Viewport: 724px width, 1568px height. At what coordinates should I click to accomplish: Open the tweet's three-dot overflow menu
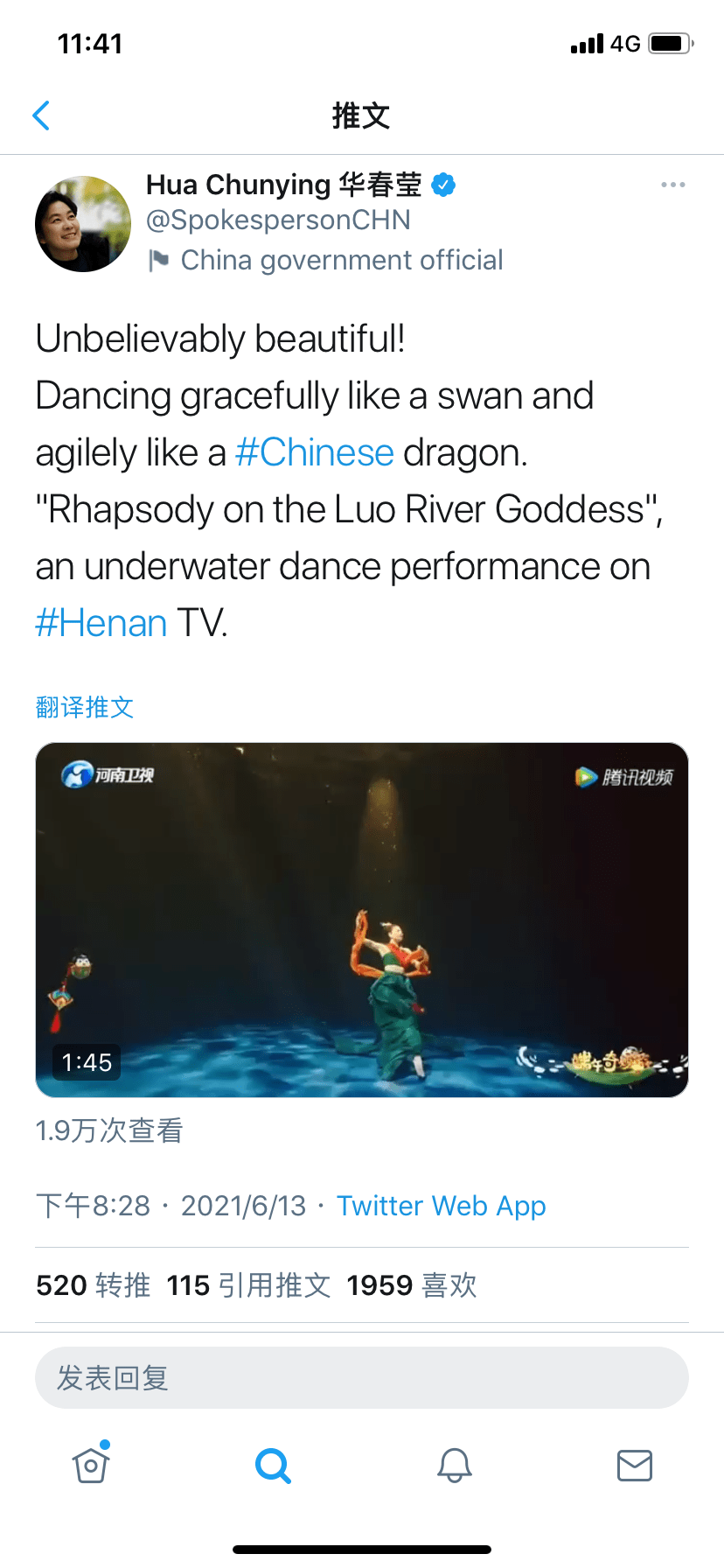click(672, 185)
